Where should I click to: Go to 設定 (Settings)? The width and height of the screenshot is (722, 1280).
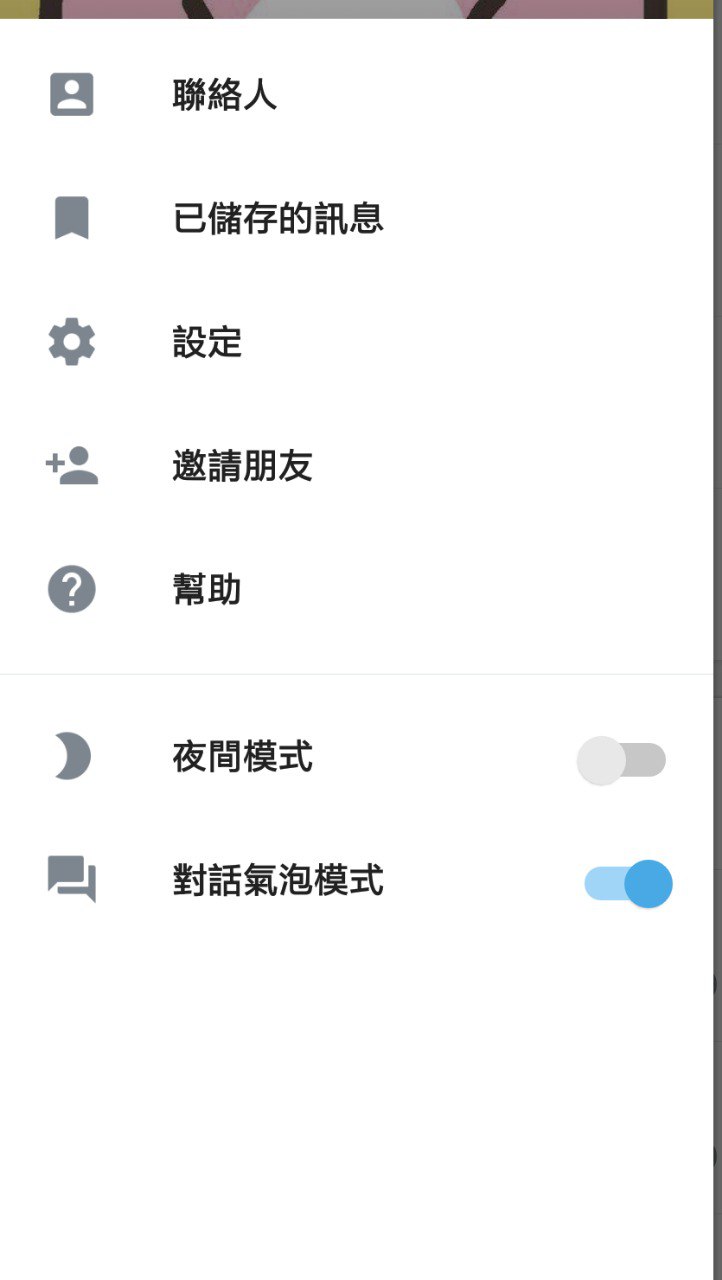point(207,342)
